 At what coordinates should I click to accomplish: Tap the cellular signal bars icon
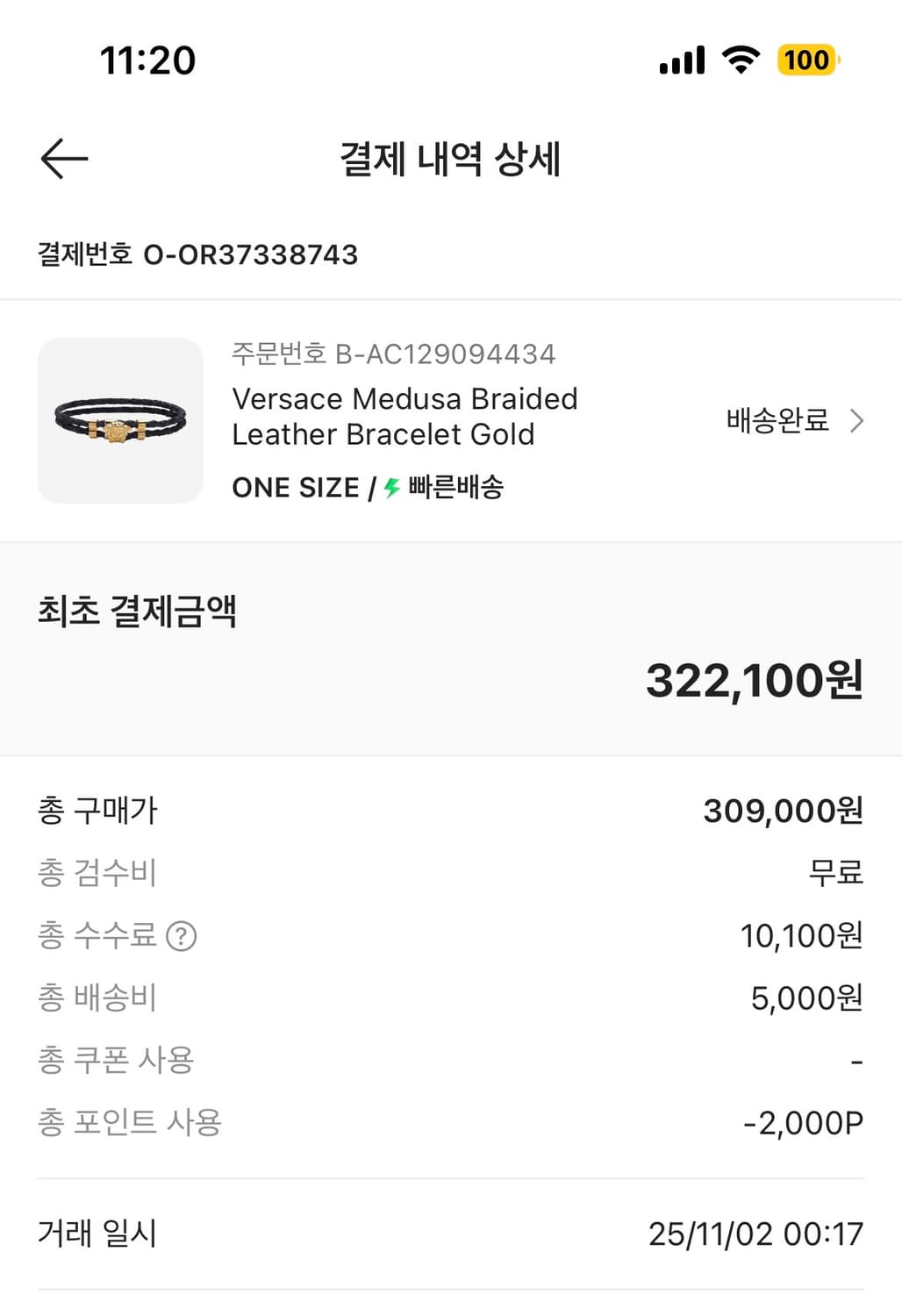pyautogui.click(x=682, y=60)
